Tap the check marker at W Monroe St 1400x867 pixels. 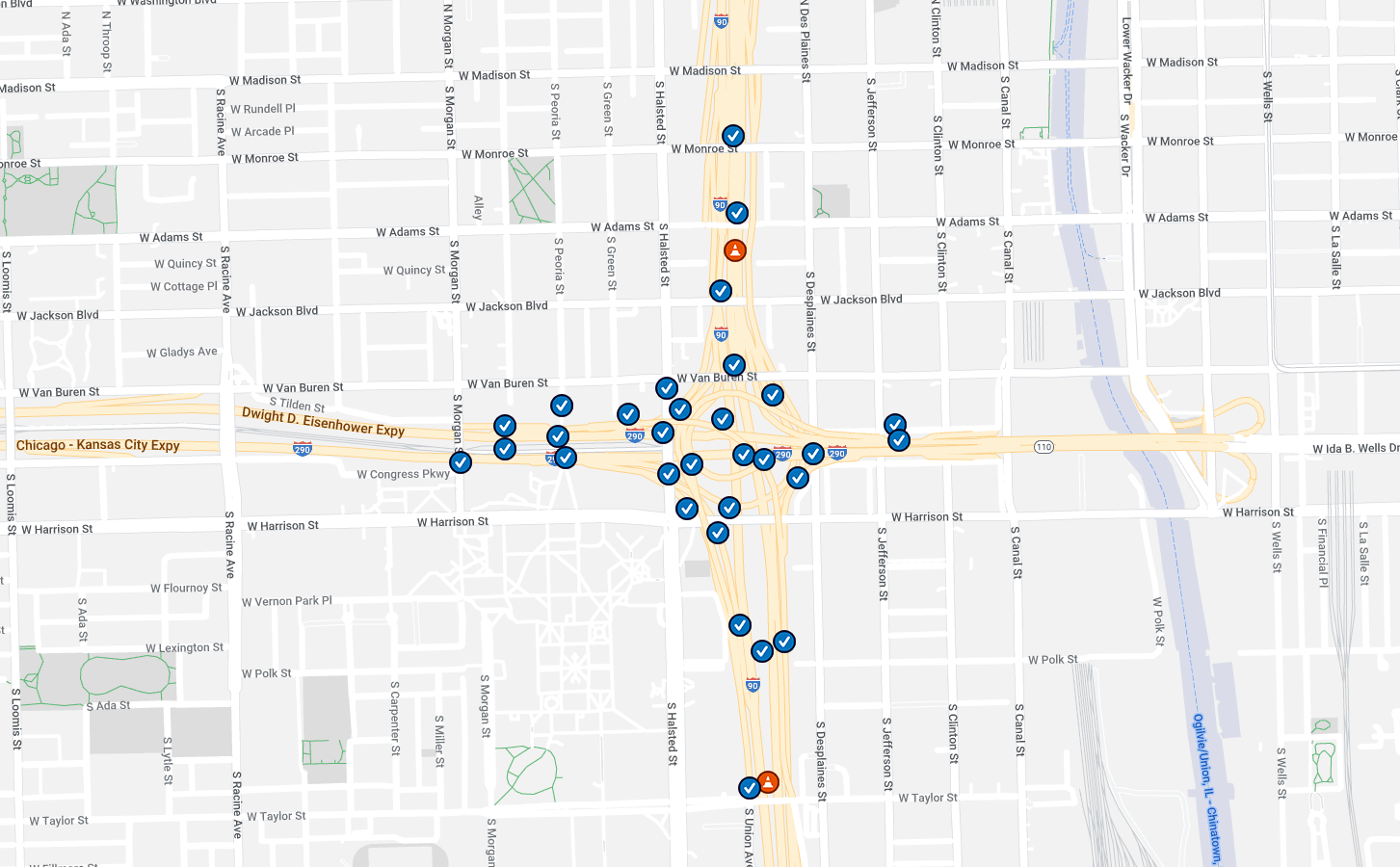[733, 136]
